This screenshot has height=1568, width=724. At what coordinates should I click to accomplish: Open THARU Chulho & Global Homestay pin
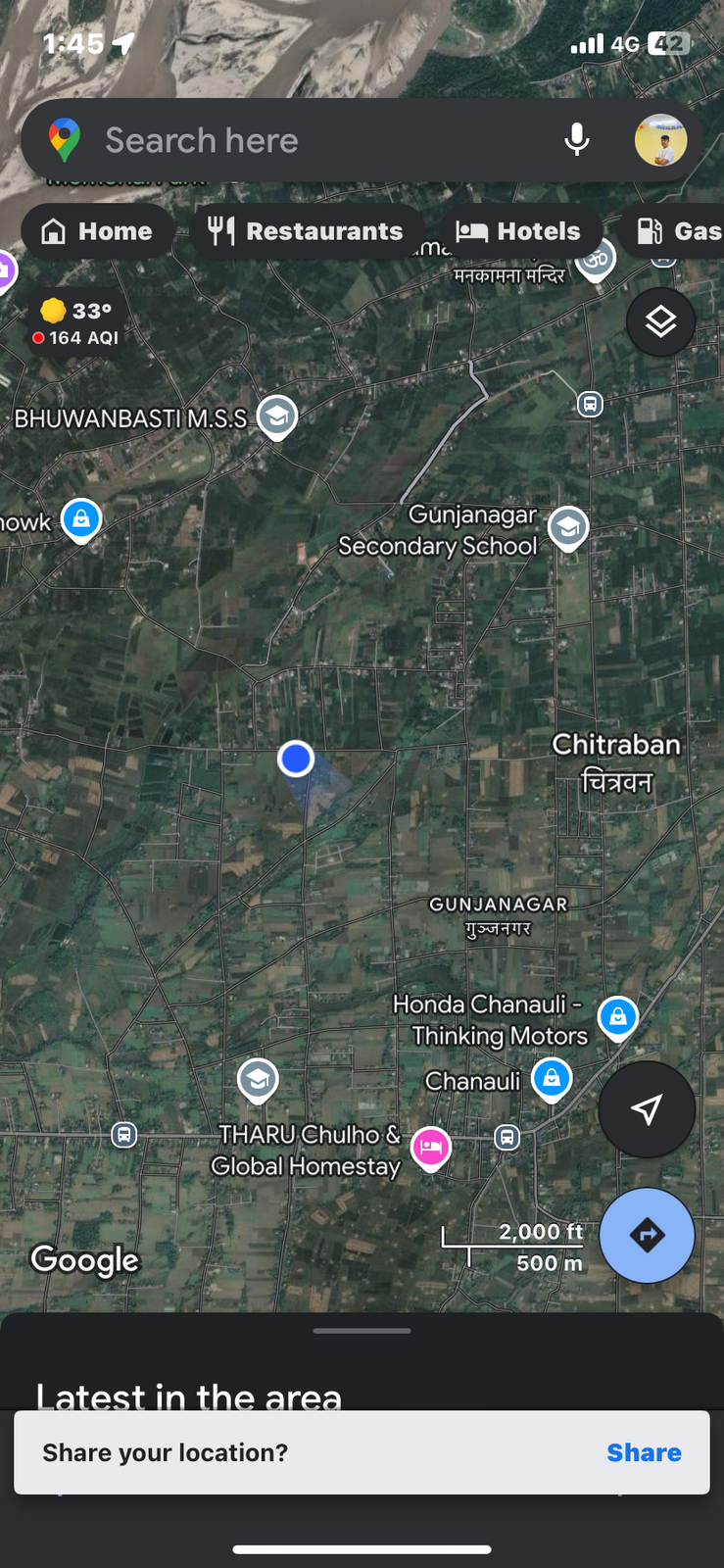[x=430, y=1147]
